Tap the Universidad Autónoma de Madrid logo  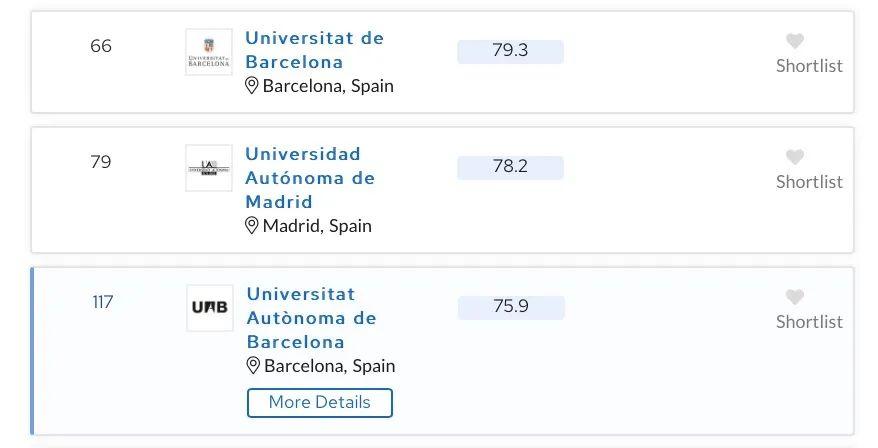point(209,168)
